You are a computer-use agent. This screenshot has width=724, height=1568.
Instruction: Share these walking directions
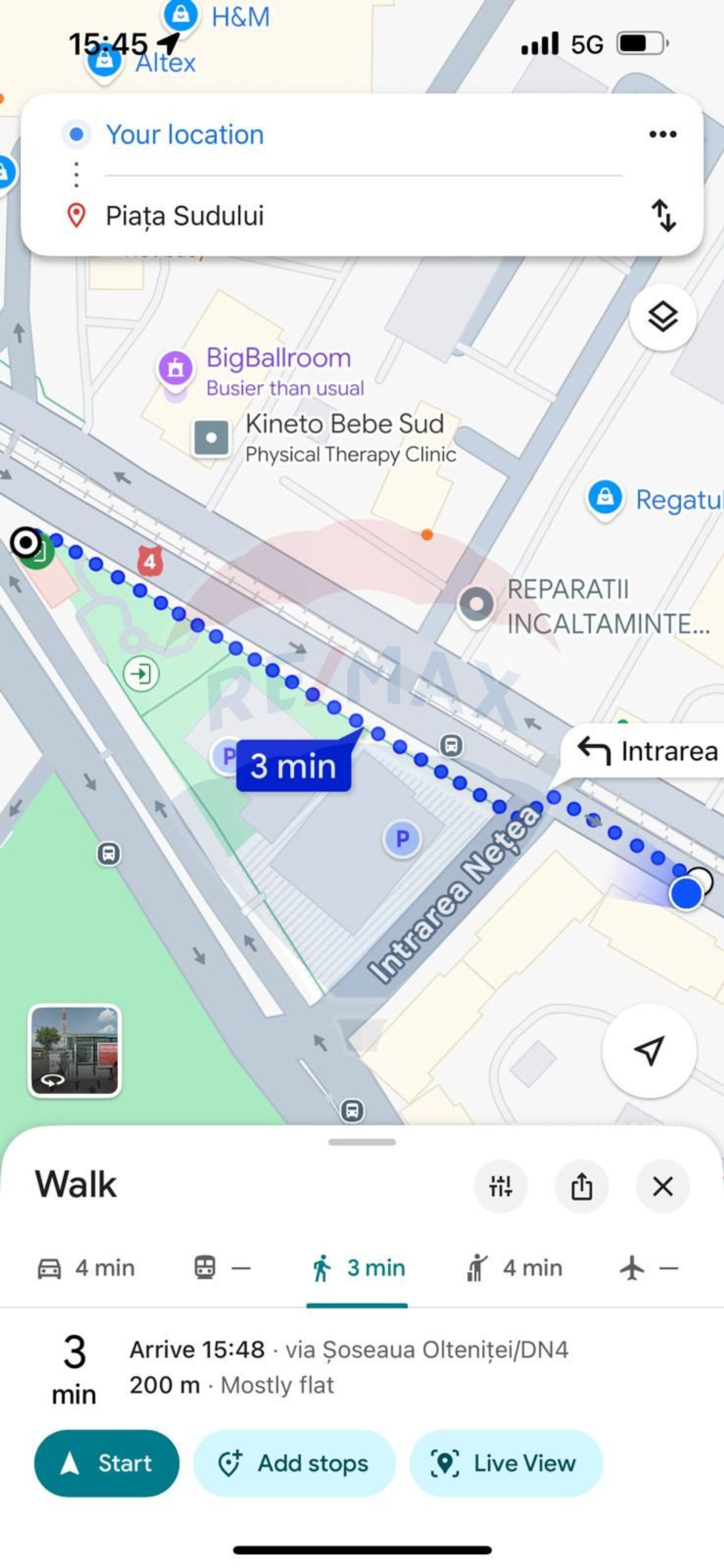tap(581, 1186)
